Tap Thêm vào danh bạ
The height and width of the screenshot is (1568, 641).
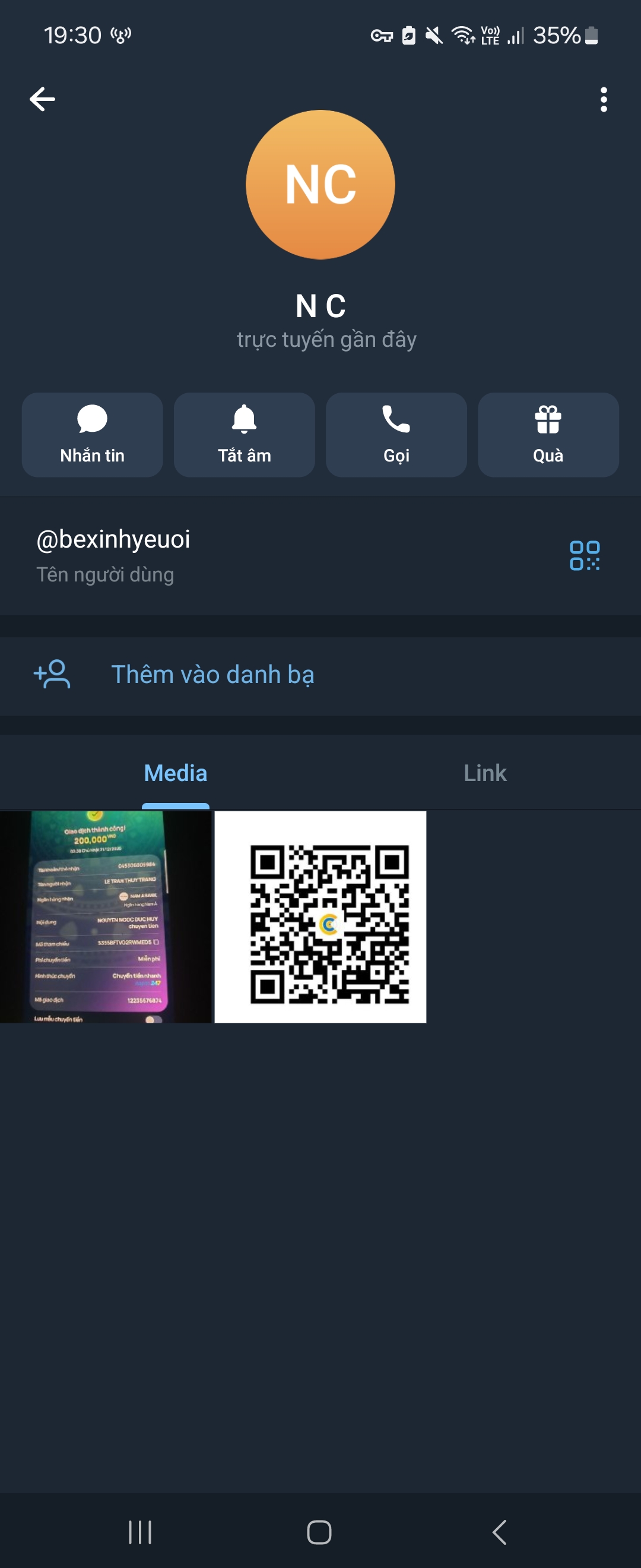(x=212, y=675)
